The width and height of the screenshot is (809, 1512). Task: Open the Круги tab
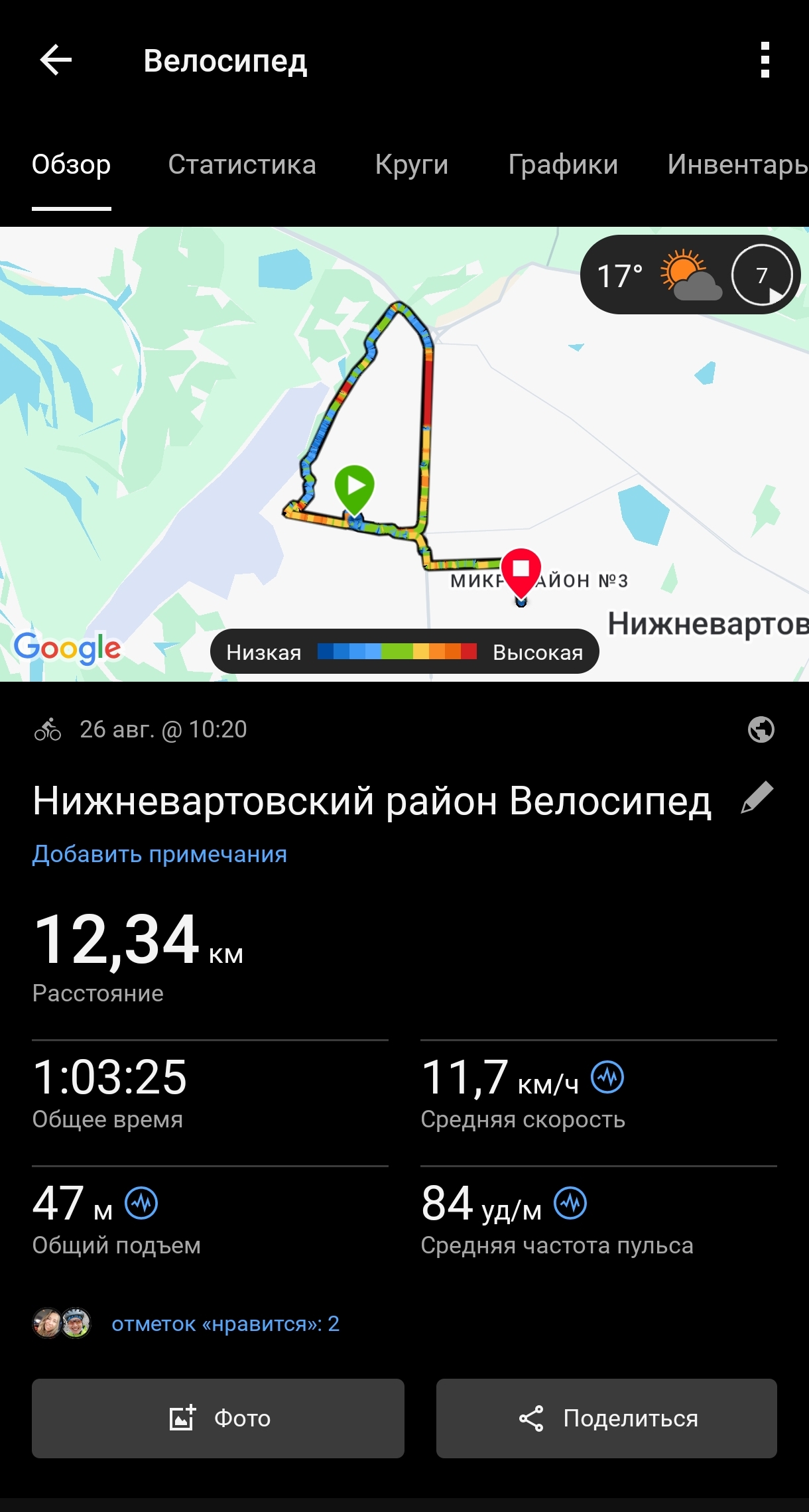tap(412, 164)
